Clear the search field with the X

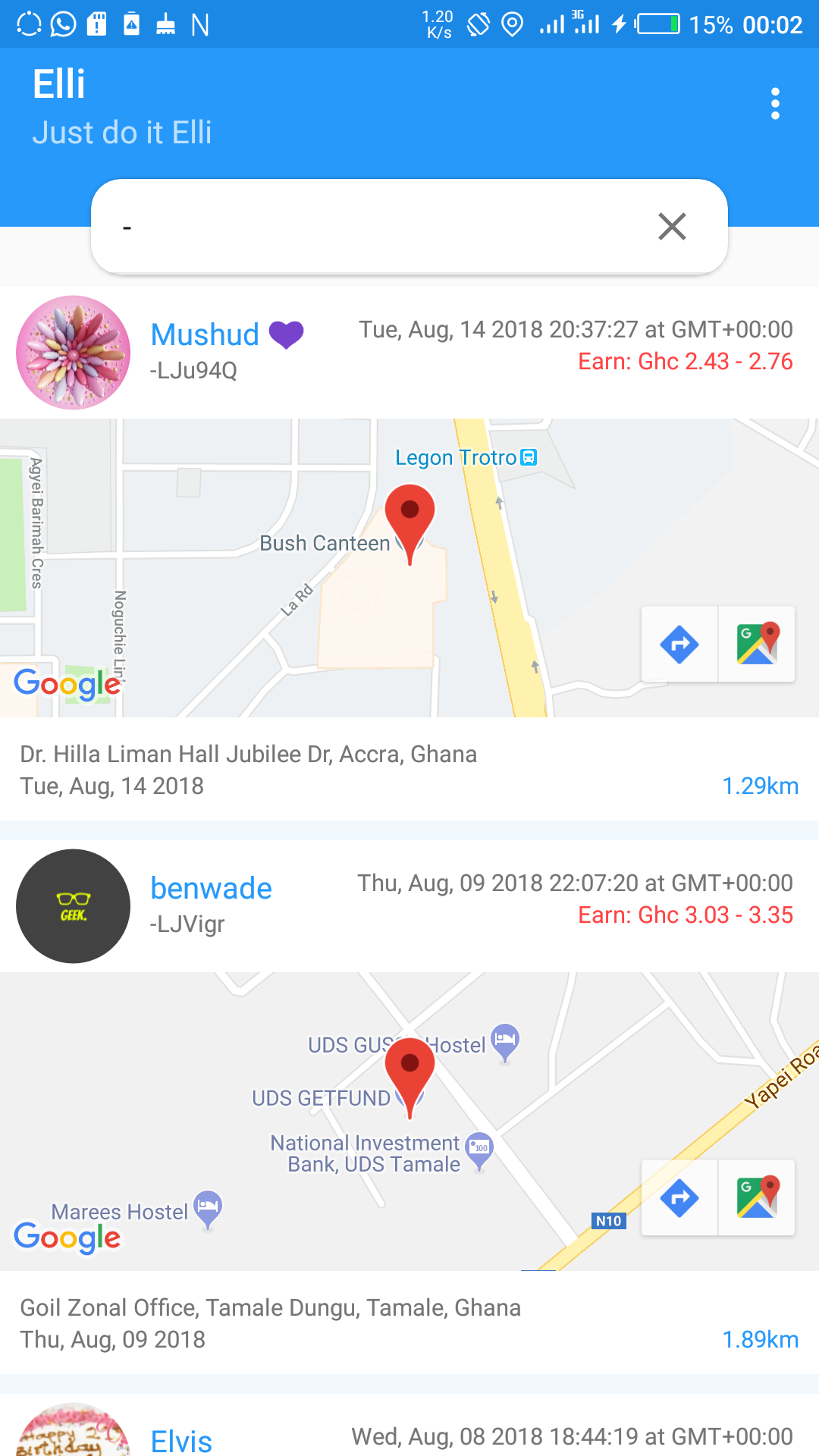click(672, 226)
